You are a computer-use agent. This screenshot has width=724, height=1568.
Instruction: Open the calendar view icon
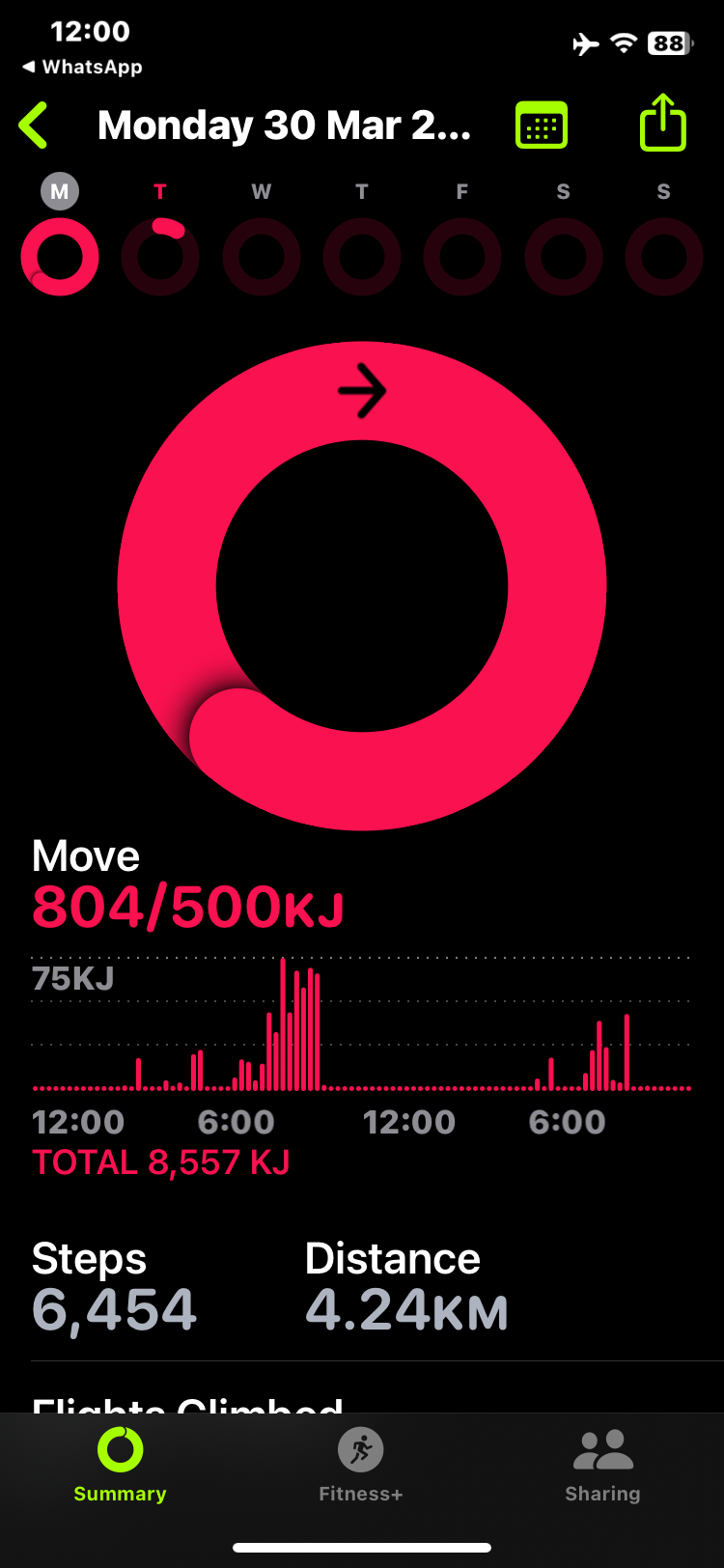tap(542, 126)
